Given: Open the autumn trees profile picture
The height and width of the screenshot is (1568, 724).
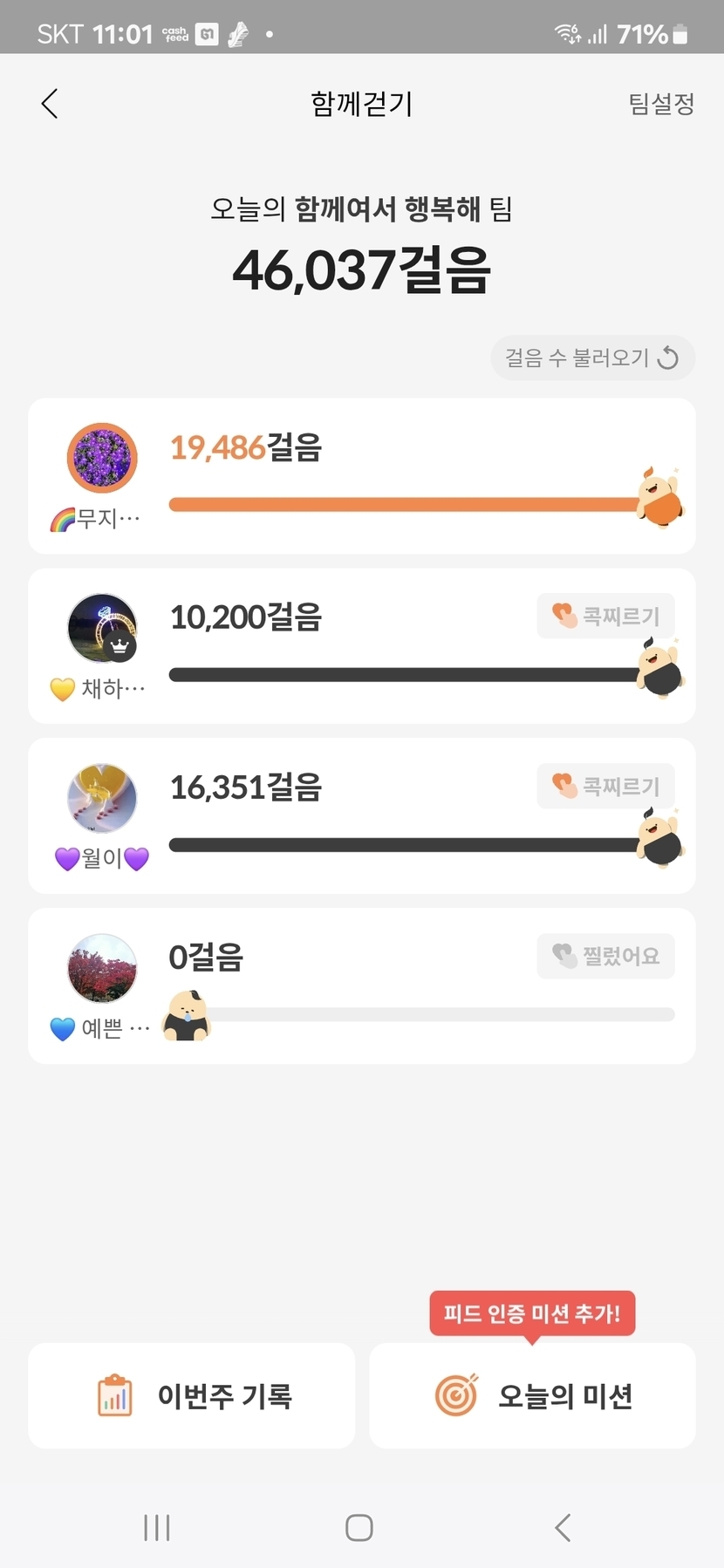Looking at the screenshot, I should click(x=102, y=968).
